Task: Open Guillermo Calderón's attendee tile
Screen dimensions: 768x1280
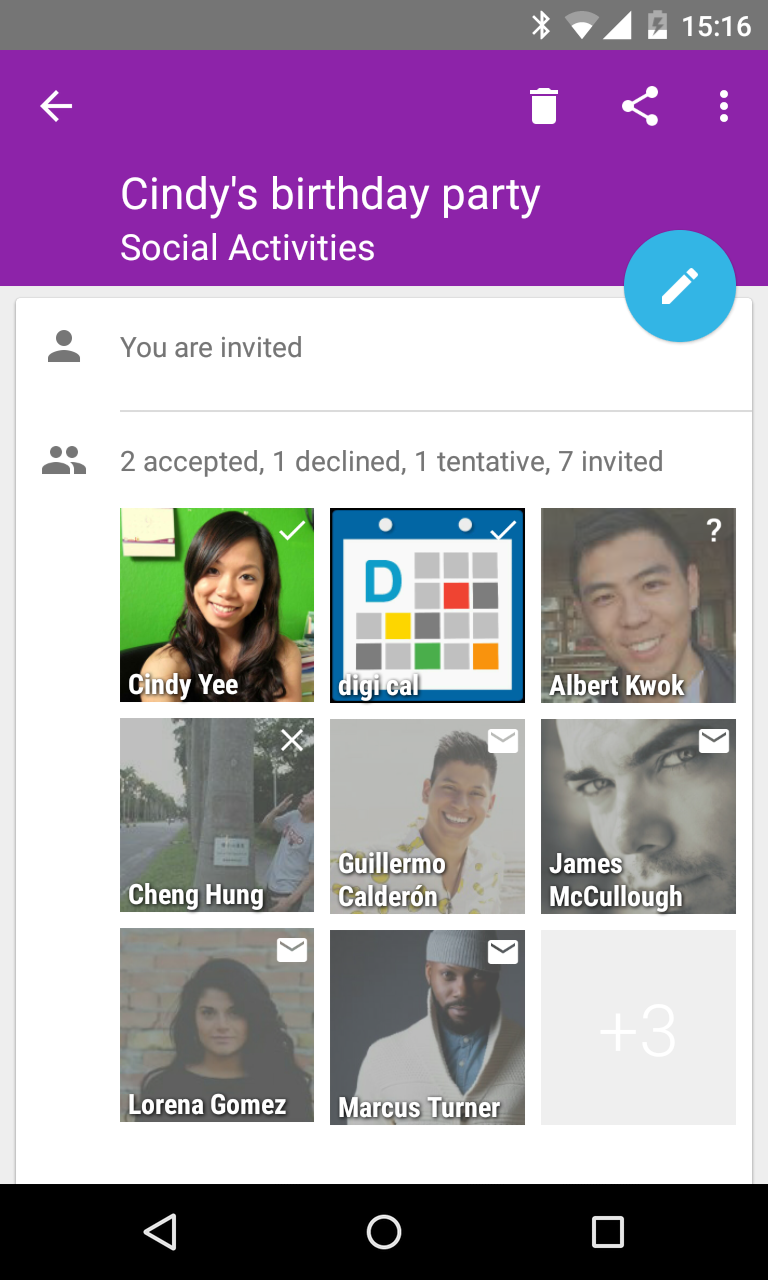Action: coord(427,815)
